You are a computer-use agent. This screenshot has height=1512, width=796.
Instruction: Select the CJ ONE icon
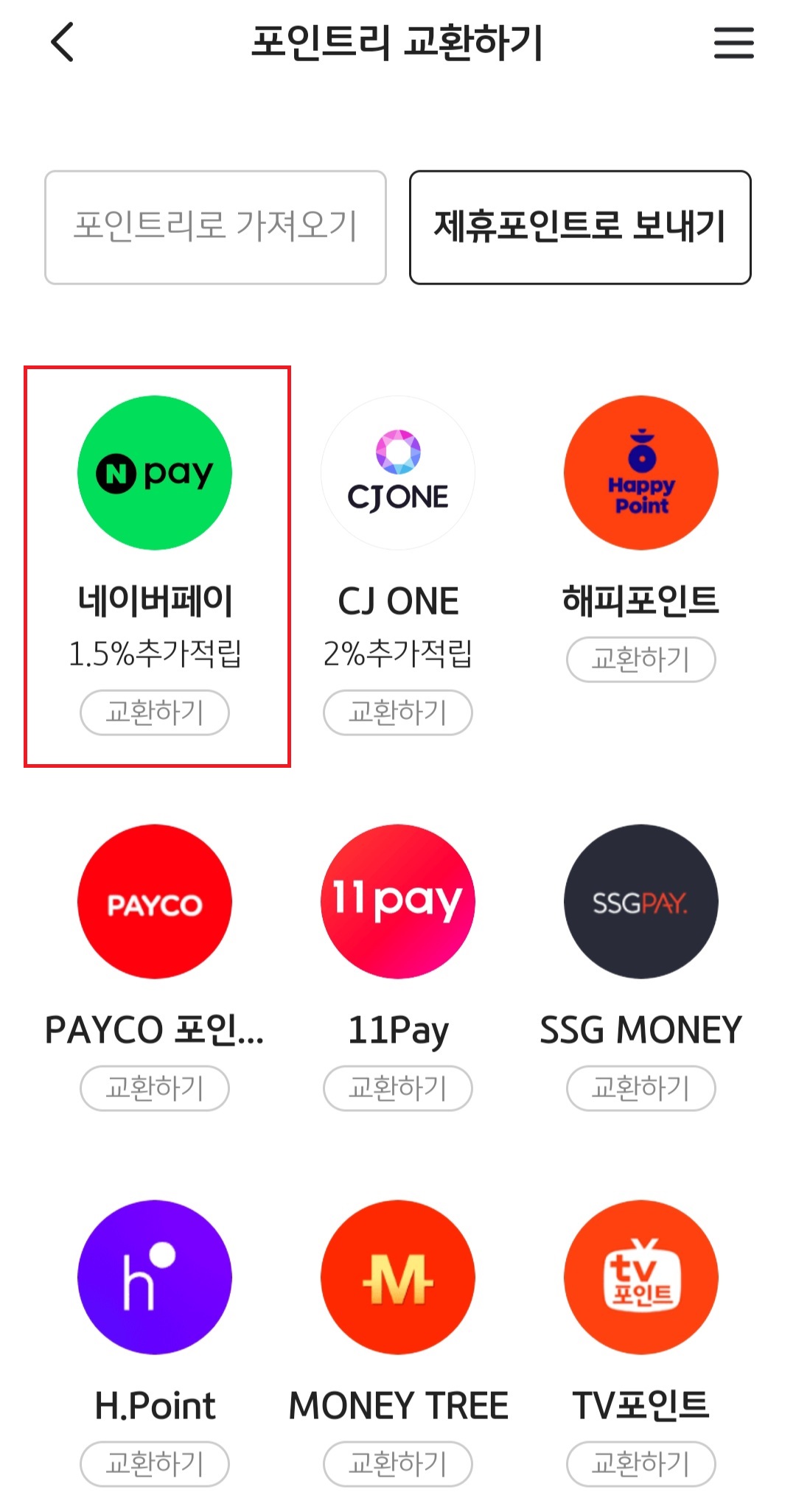tap(397, 473)
